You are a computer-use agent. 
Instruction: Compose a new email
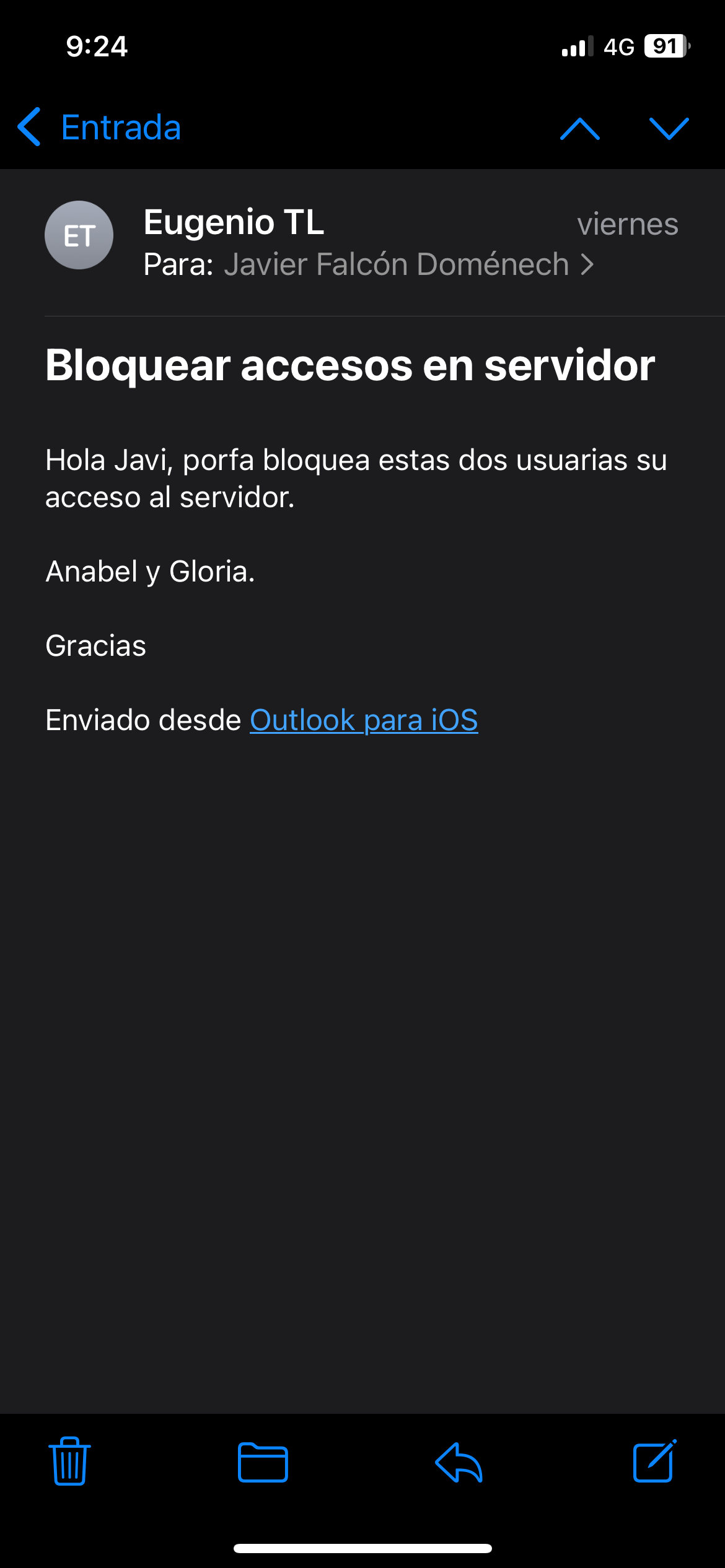[x=654, y=1461]
